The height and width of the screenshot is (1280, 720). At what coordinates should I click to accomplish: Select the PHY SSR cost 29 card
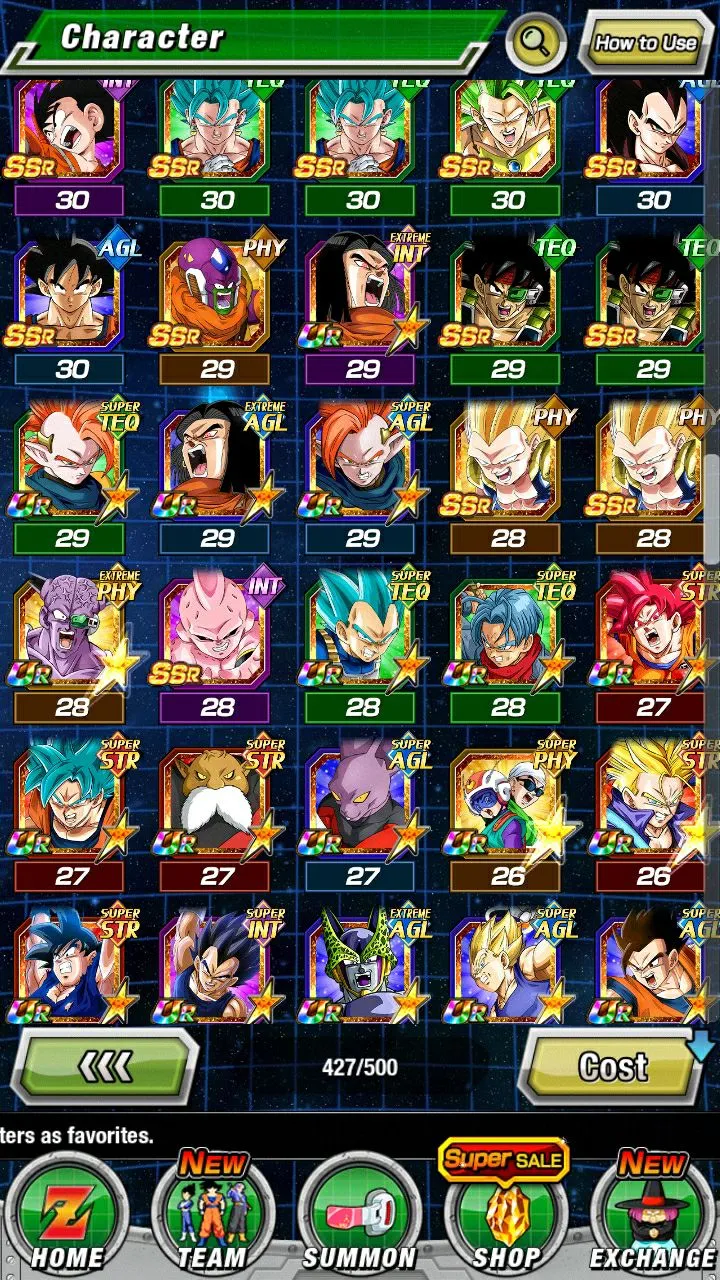pos(215,295)
